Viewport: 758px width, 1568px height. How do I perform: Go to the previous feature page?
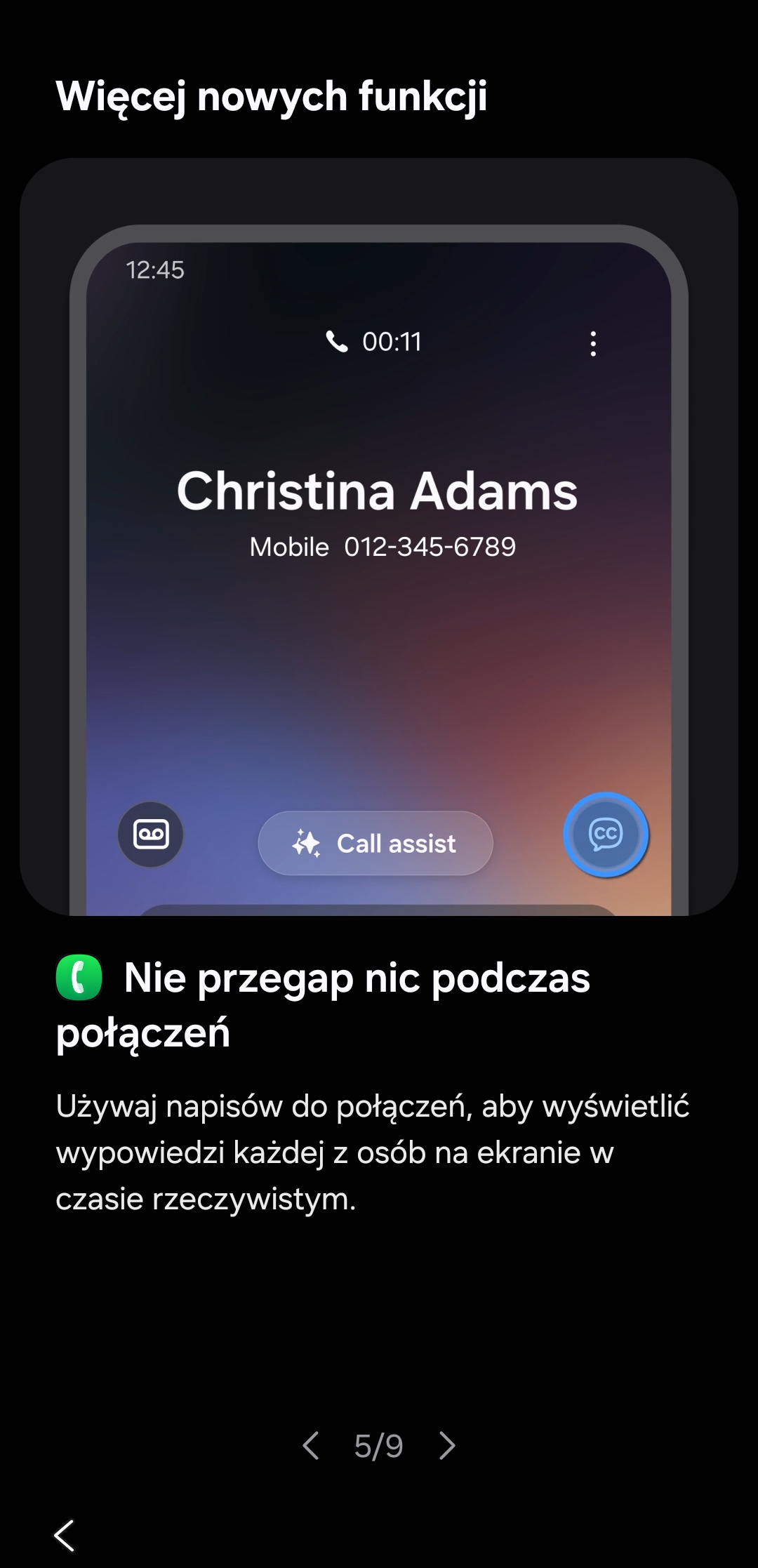coord(311,1446)
